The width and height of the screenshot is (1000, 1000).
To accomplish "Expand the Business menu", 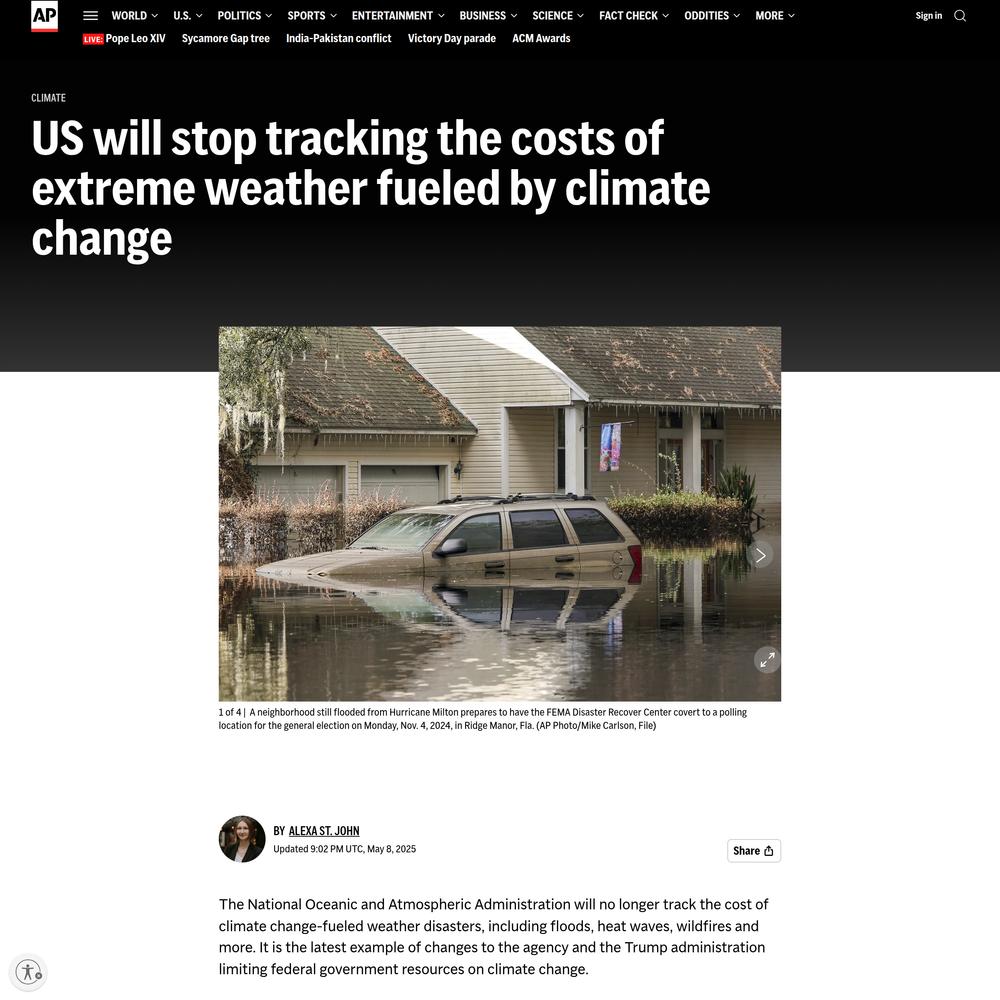I will click(488, 16).
